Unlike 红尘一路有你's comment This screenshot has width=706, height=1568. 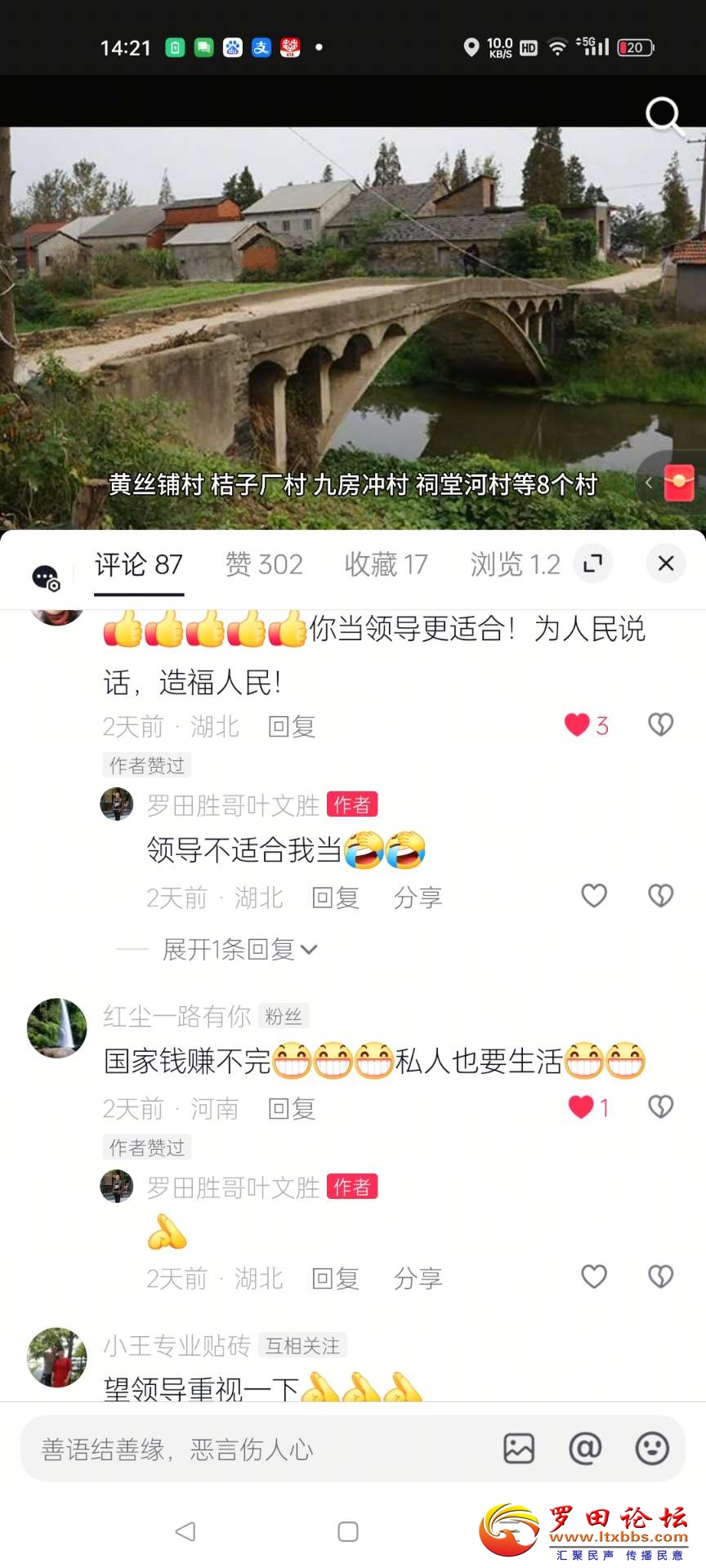581,1107
